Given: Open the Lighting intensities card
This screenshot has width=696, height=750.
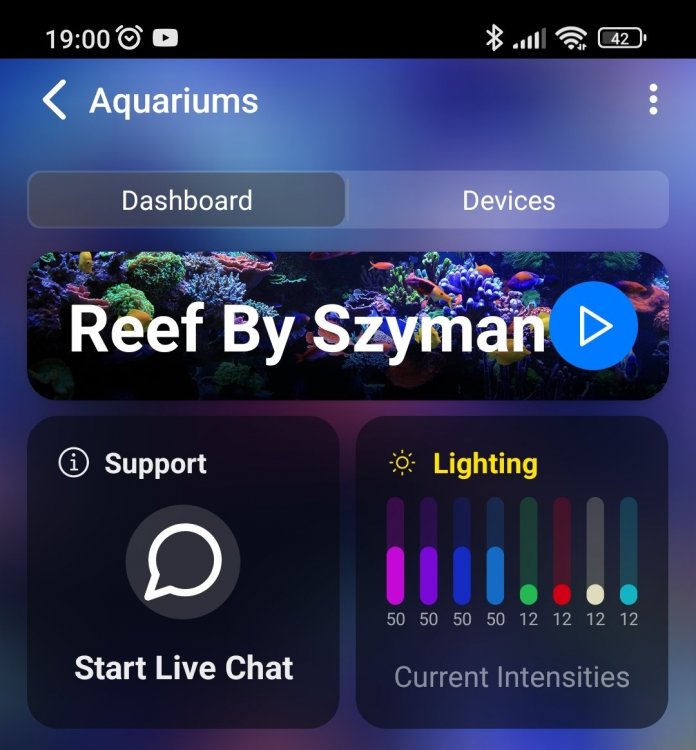Looking at the screenshot, I should tap(511, 572).
